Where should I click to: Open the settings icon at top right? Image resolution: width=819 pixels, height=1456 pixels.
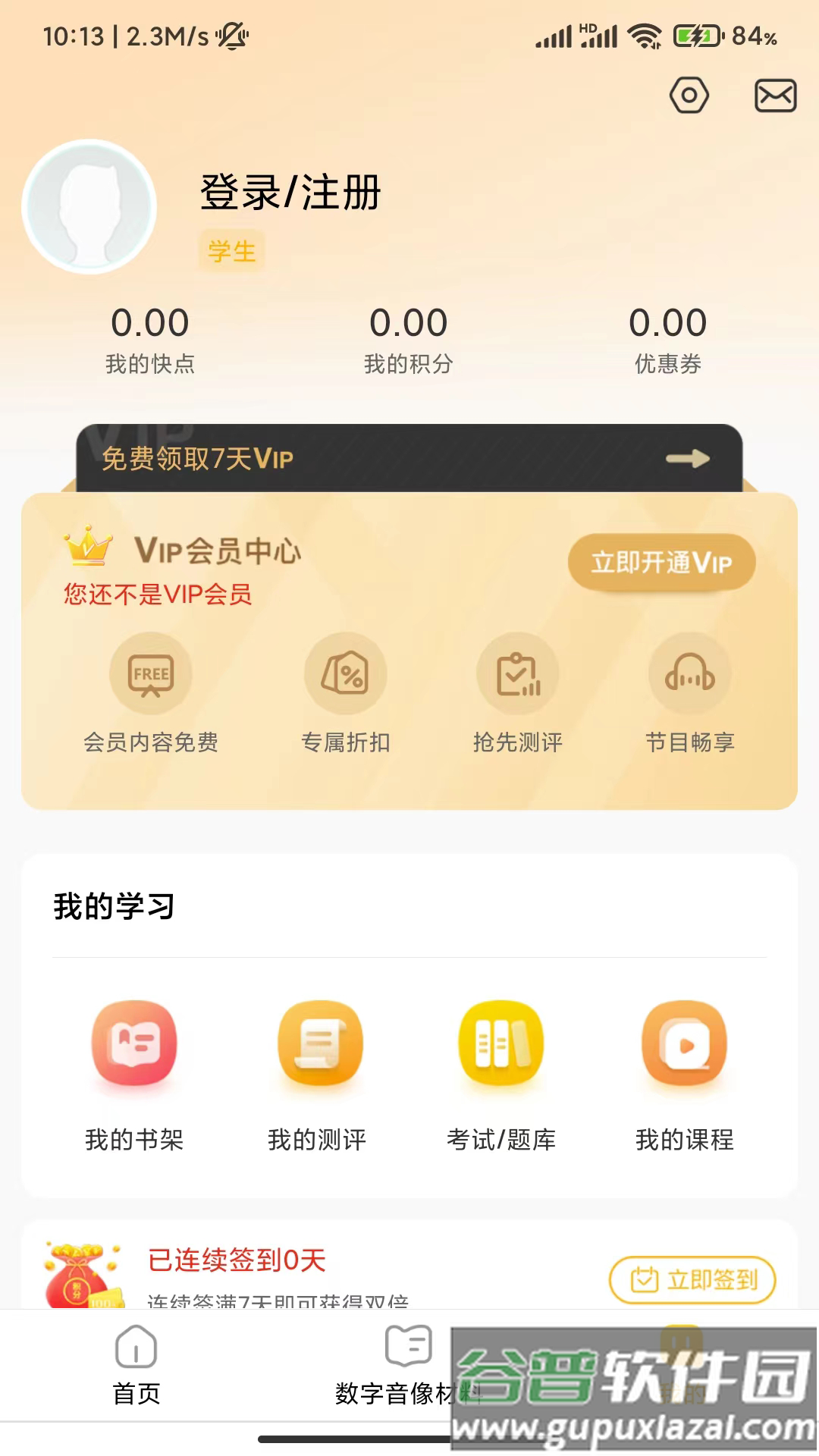point(689,93)
